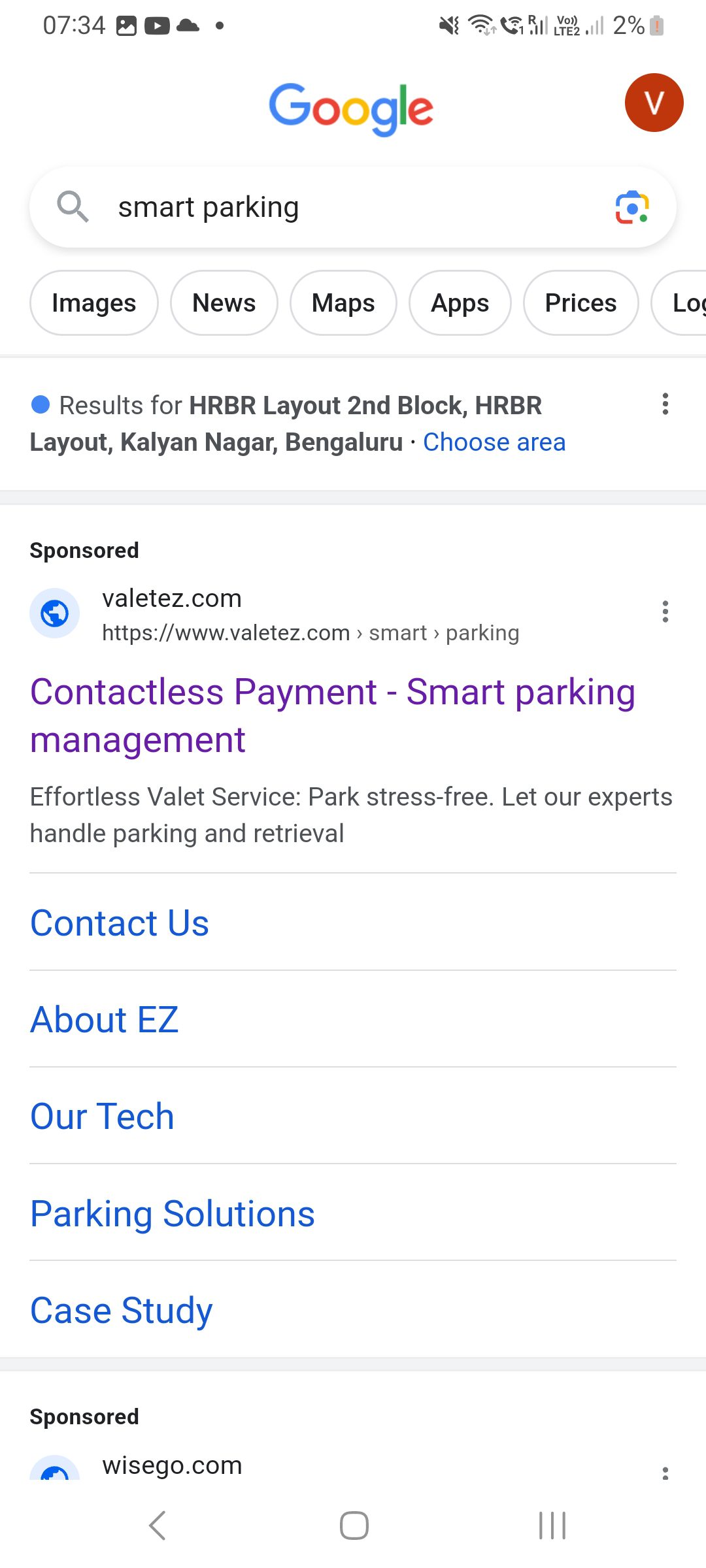
Task: Filter results by Images
Action: 94,303
